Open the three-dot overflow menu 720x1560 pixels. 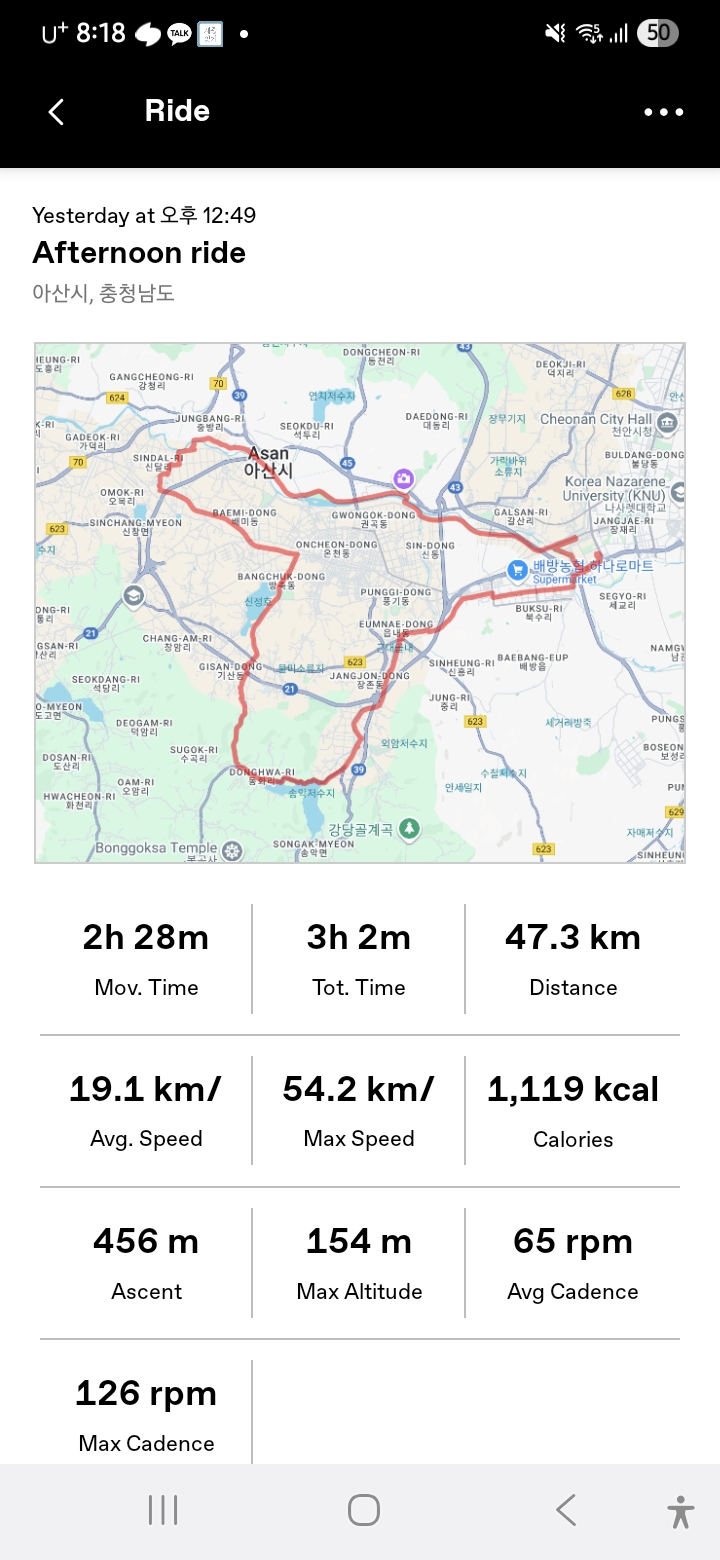coord(664,112)
